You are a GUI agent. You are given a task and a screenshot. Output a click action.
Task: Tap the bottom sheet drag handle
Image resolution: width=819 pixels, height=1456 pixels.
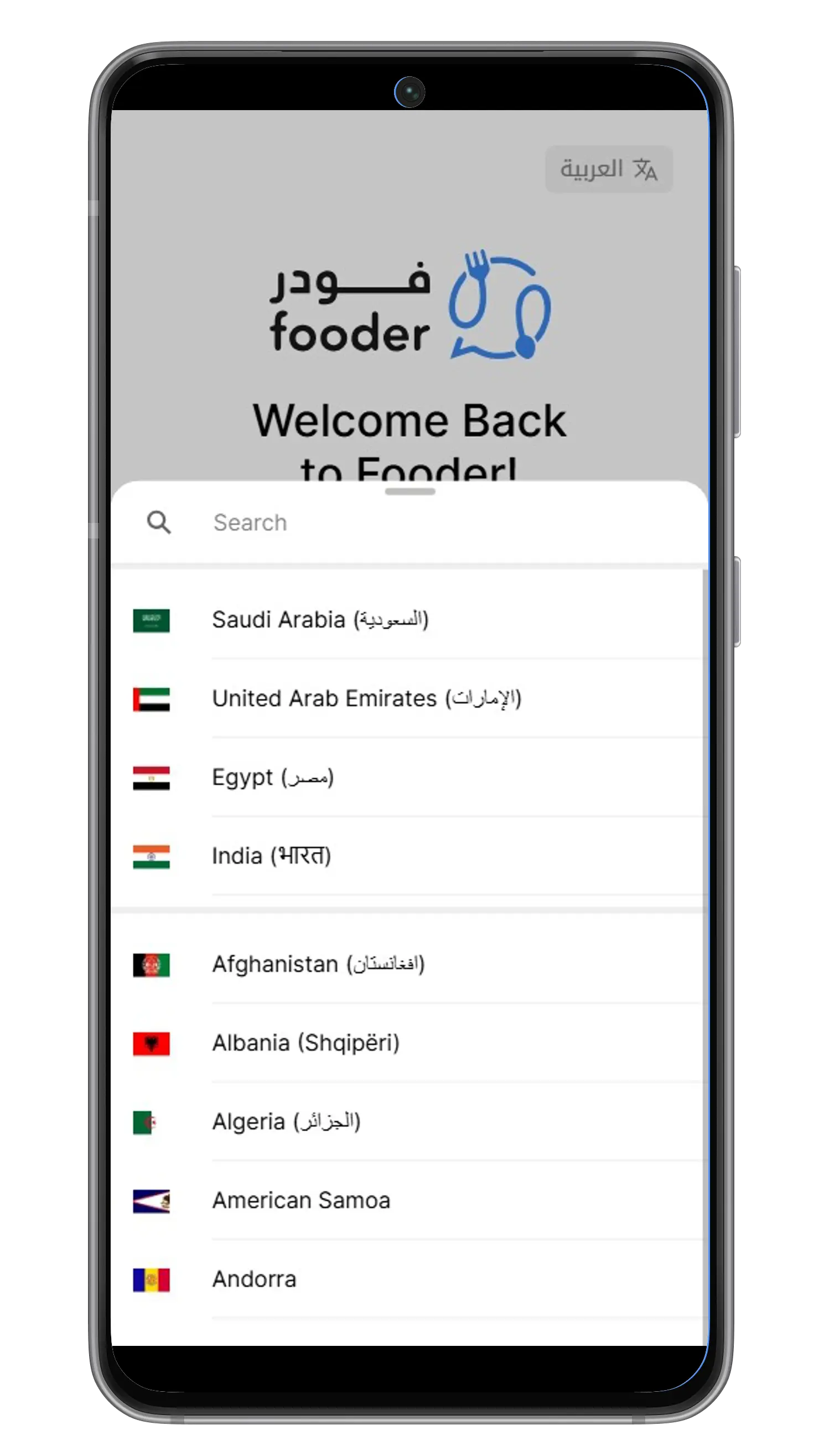410,492
